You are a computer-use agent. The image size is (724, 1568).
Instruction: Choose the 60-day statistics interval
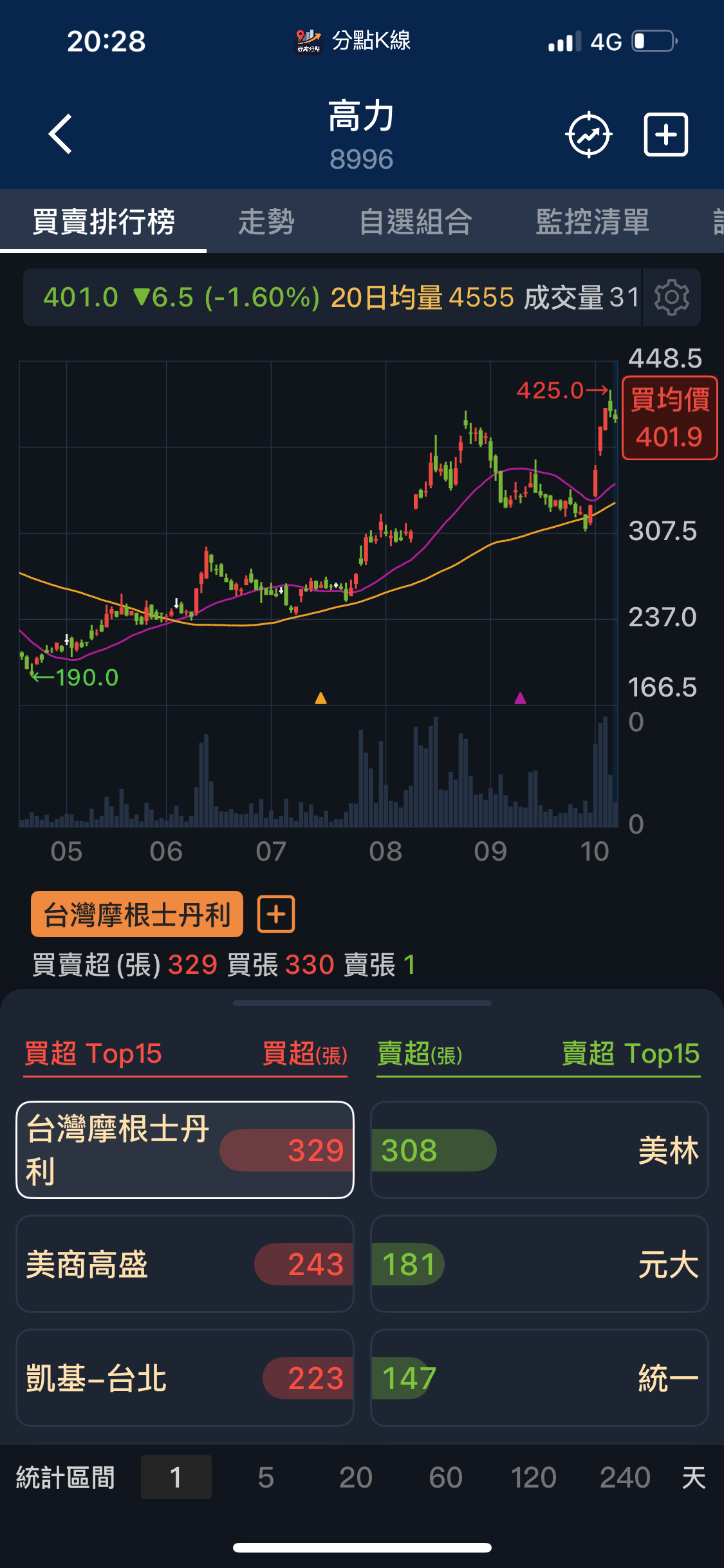click(445, 1477)
